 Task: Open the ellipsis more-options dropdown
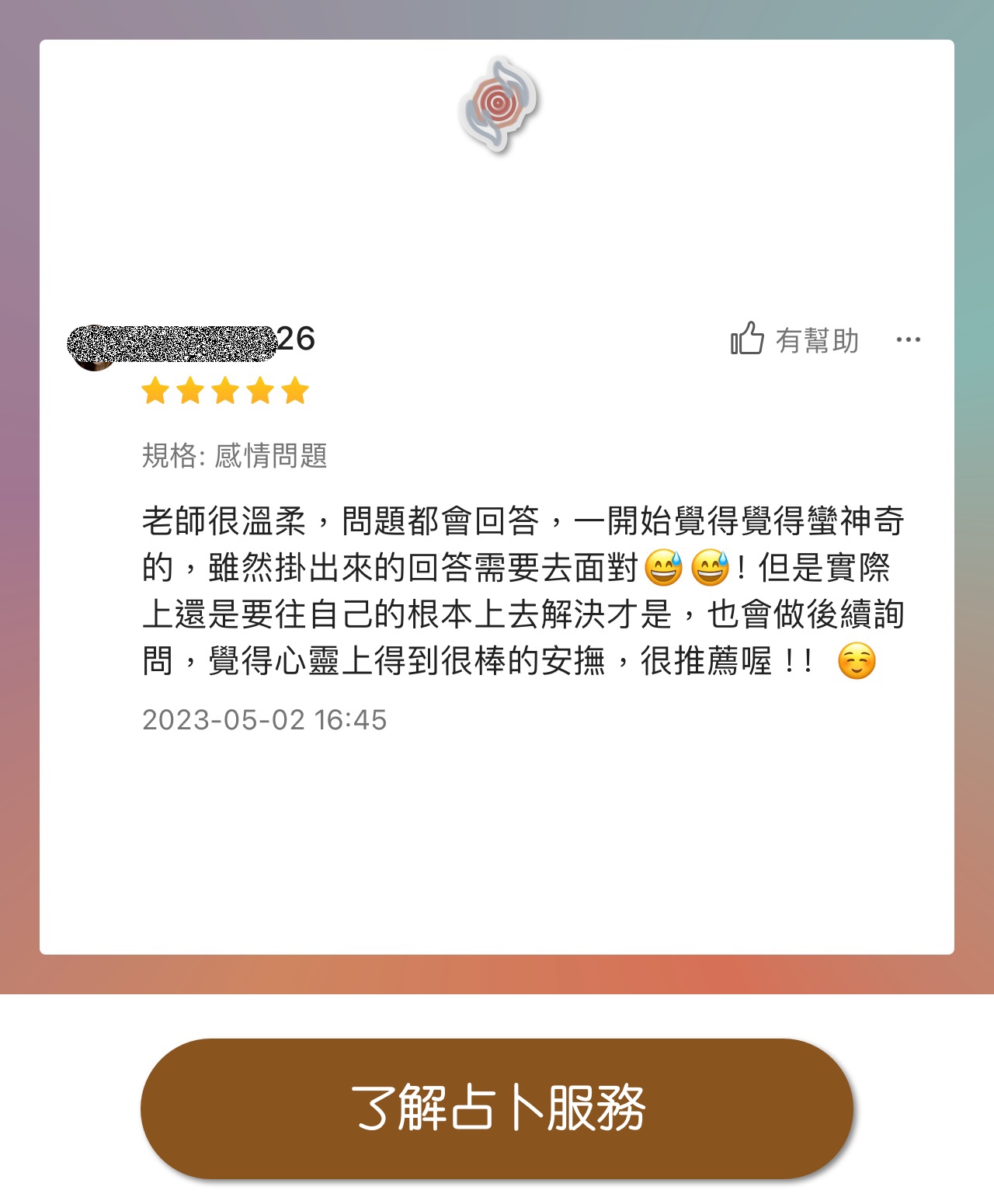click(x=907, y=338)
